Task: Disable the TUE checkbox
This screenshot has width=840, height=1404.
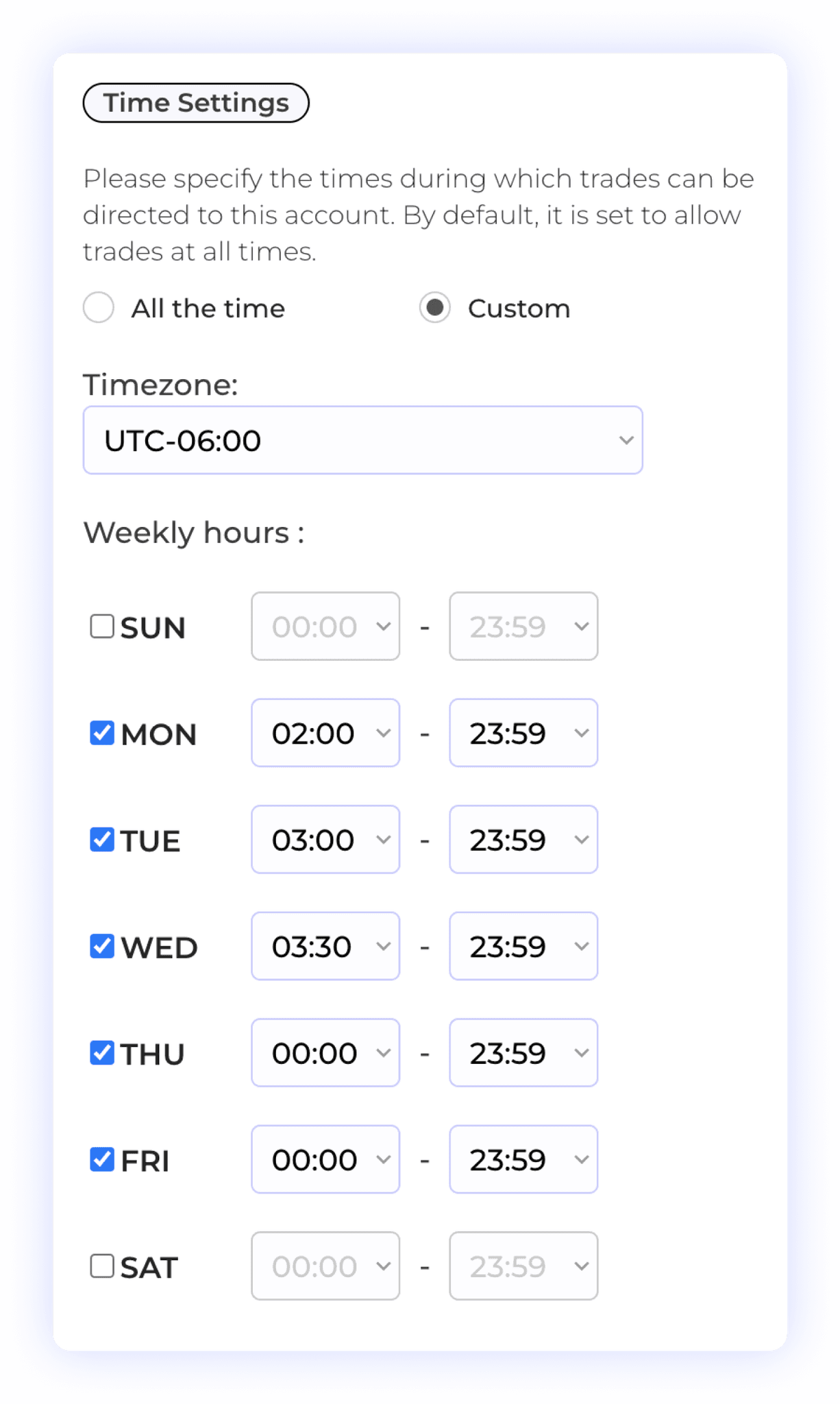Action: coord(101,839)
